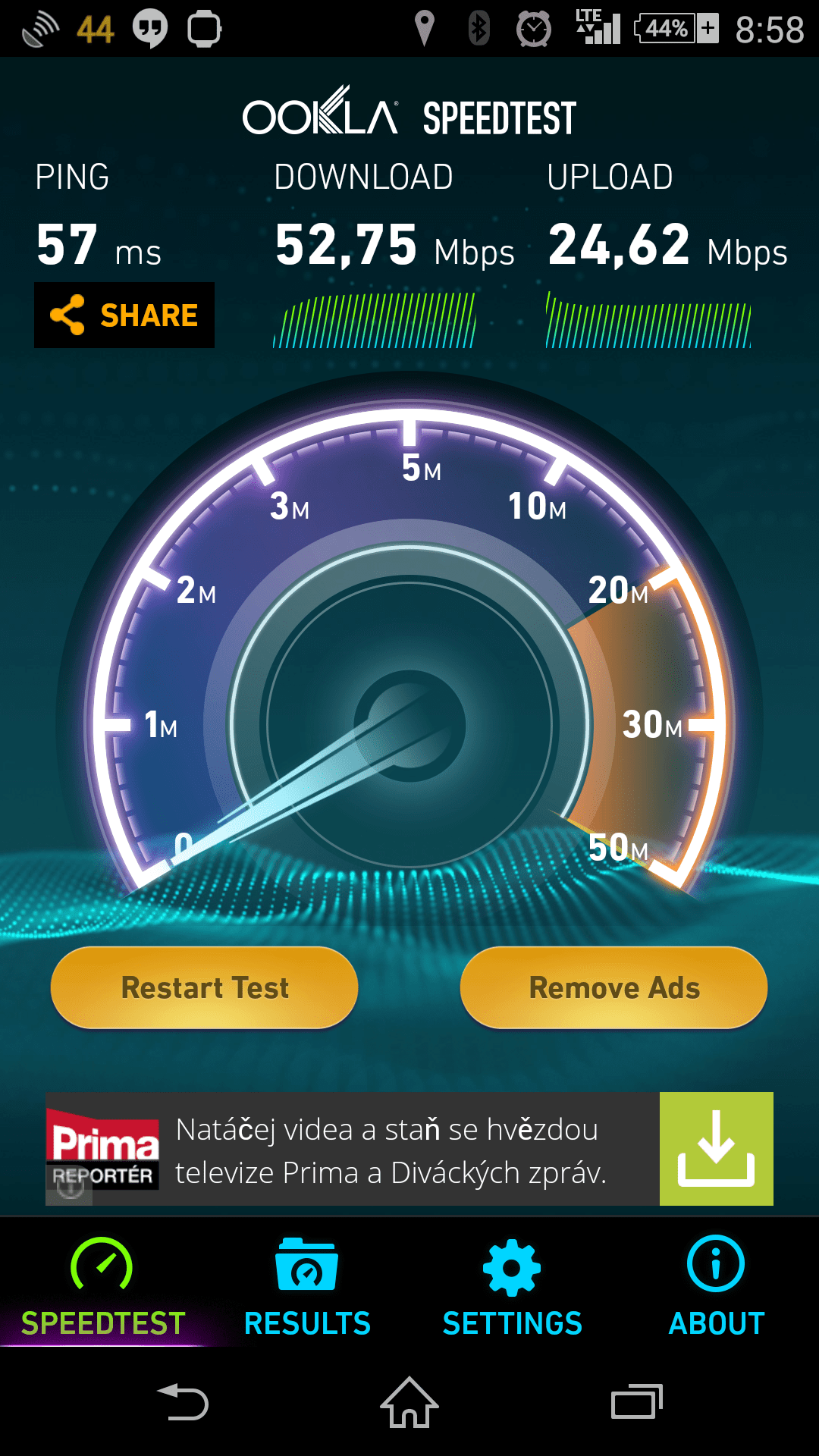Download the advertised Prima app
The width and height of the screenshot is (819, 1456).
coord(716,1149)
